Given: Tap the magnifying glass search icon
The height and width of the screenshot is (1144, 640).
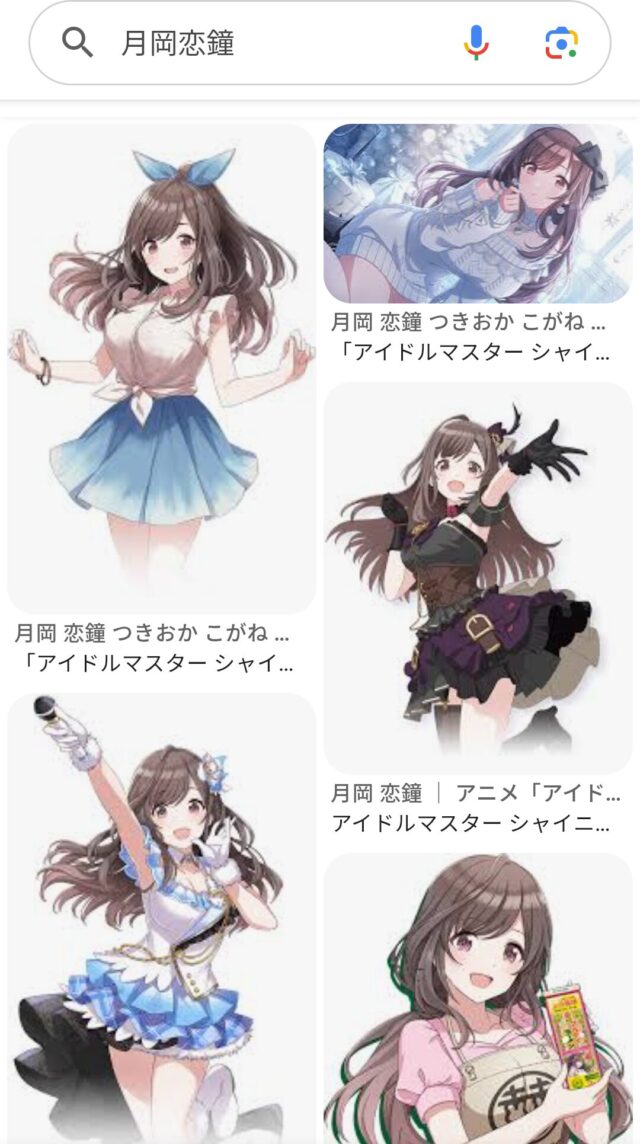Looking at the screenshot, I should pyautogui.click(x=77, y=43).
